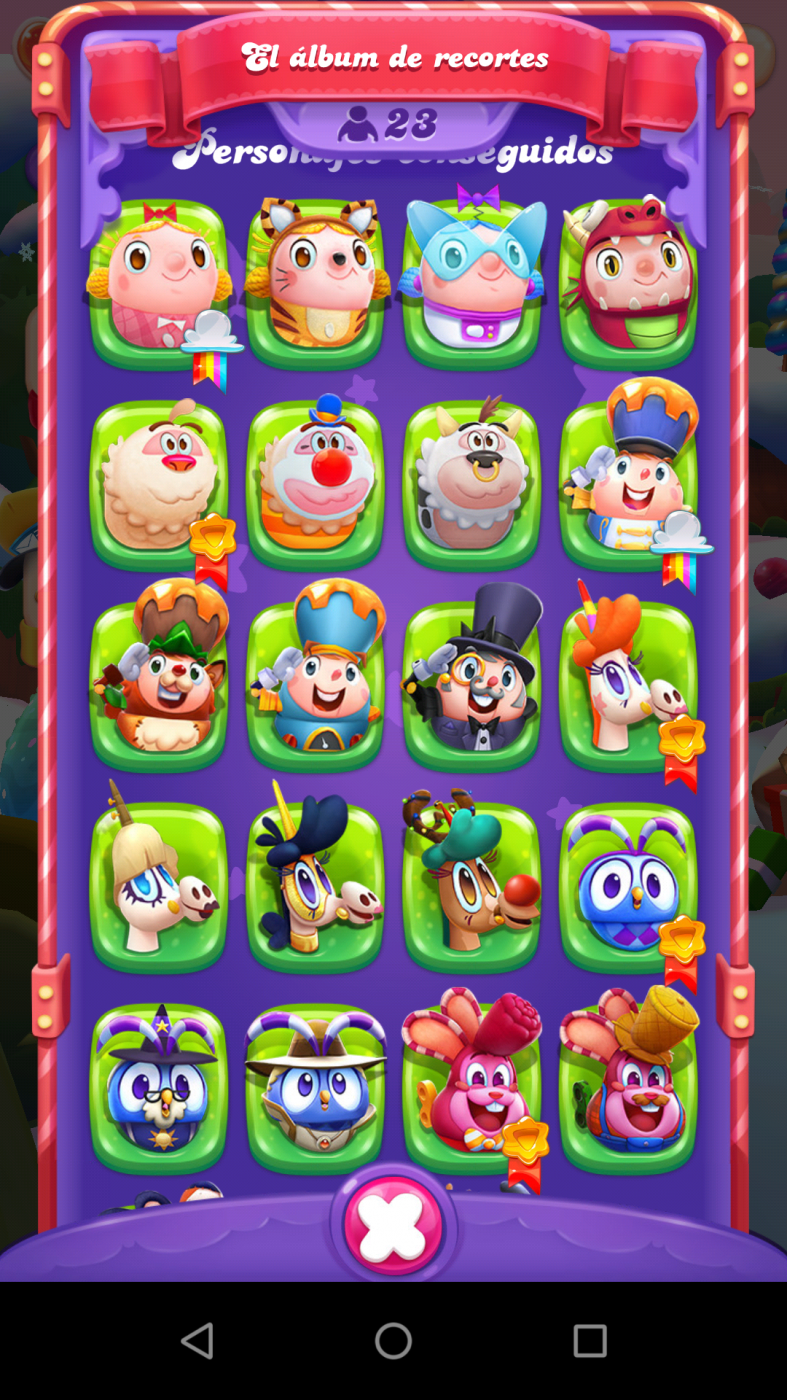Select the blue cat mask character

tap(472, 285)
